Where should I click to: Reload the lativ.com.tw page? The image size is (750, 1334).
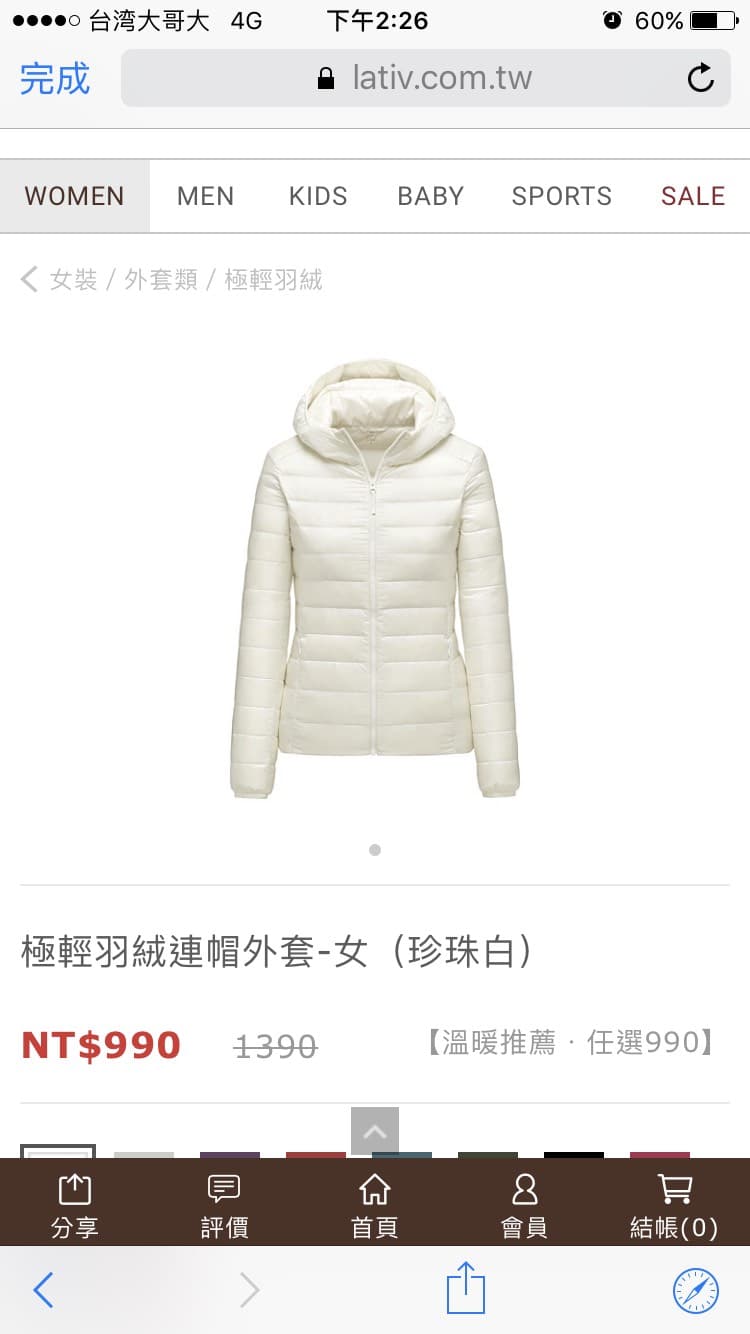coord(701,78)
